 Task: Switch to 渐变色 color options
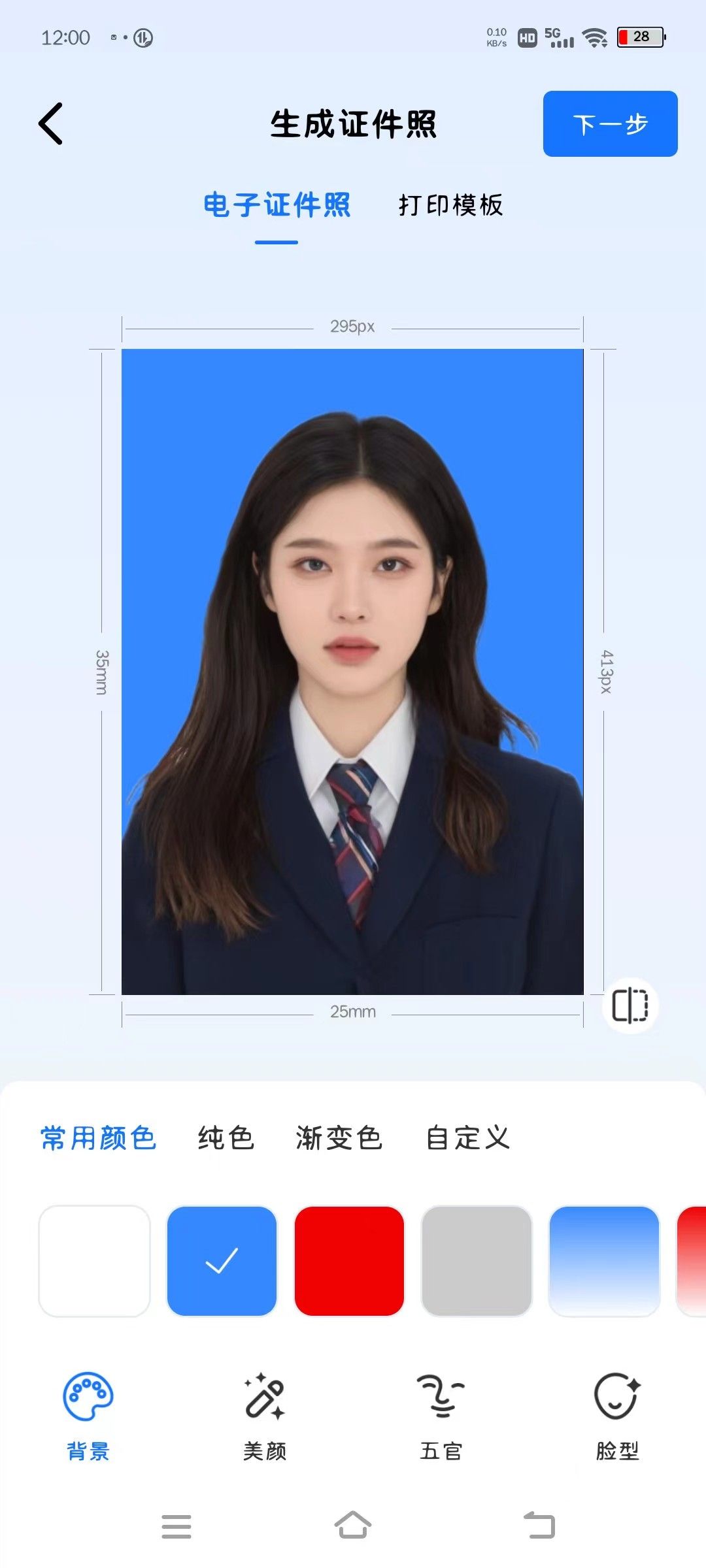pos(339,1137)
